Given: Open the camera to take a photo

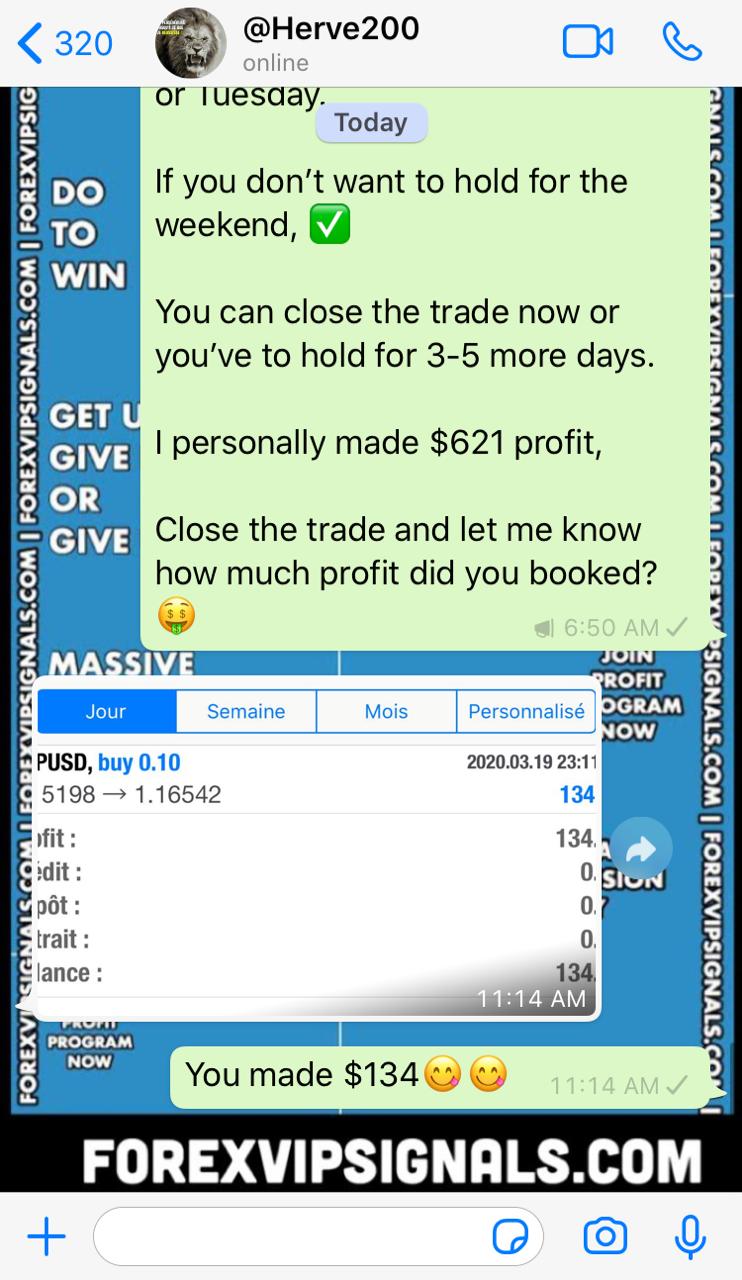Looking at the screenshot, I should (605, 1237).
